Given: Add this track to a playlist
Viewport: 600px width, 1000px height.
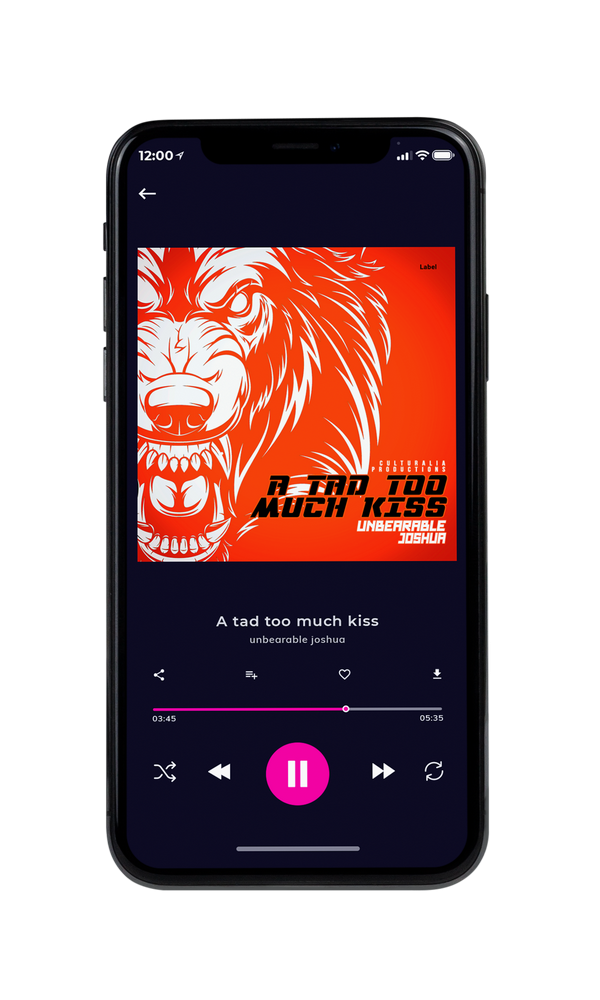Looking at the screenshot, I should click(251, 675).
